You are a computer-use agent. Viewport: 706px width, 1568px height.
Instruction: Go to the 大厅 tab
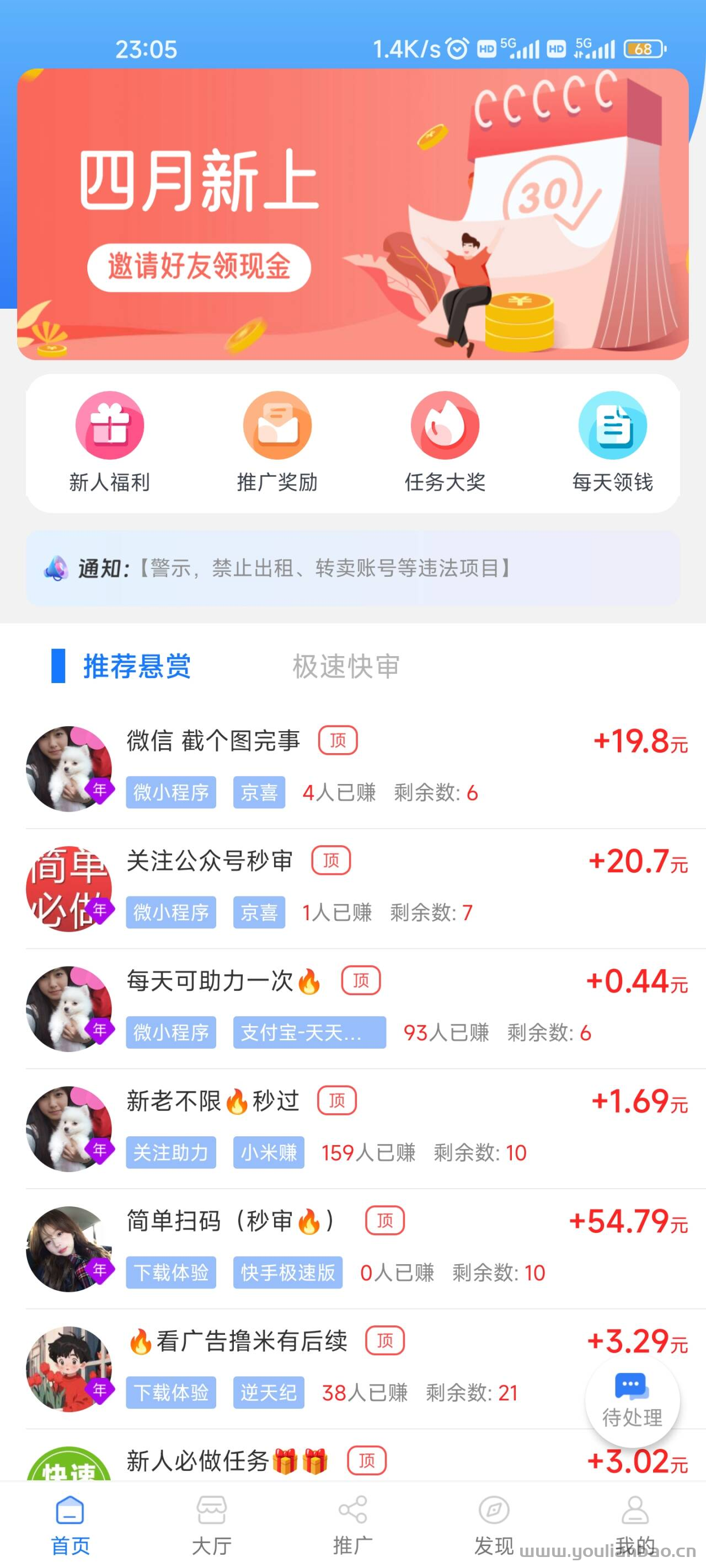pyautogui.click(x=211, y=1526)
